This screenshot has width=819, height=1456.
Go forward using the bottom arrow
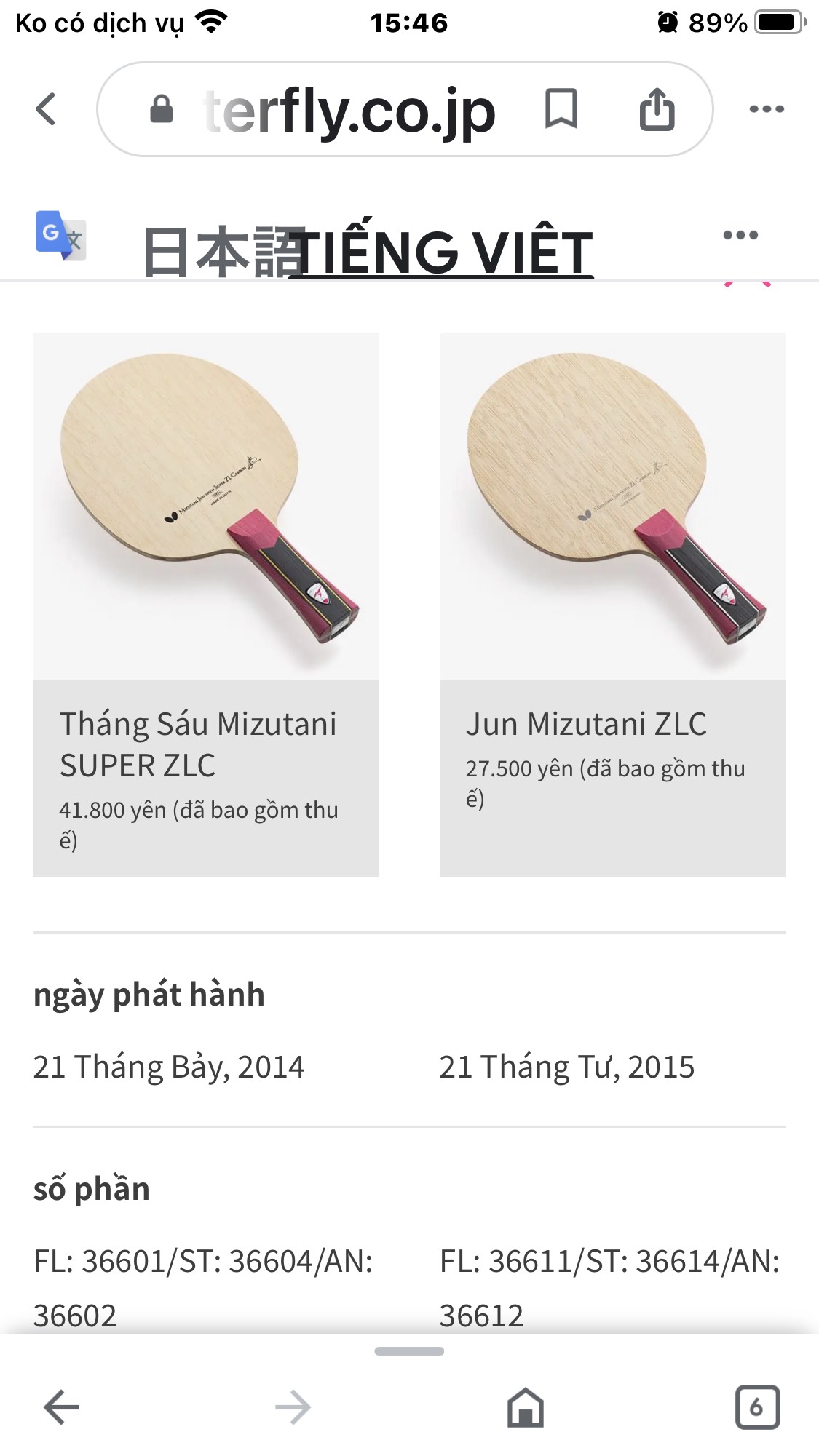[293, 1407]
